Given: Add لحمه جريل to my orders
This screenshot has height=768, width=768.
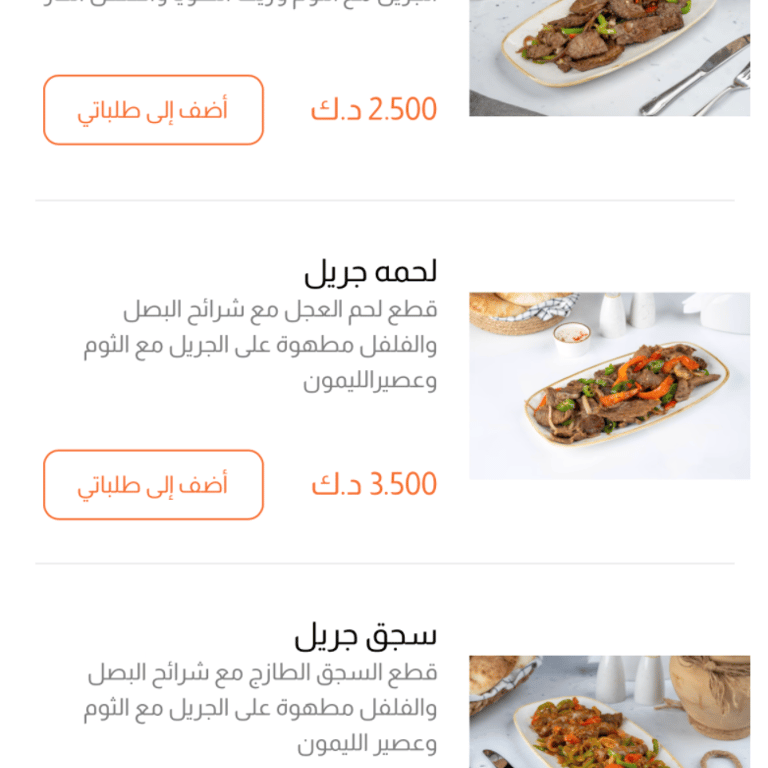Looking at the screenshot, I should point(153,485).
